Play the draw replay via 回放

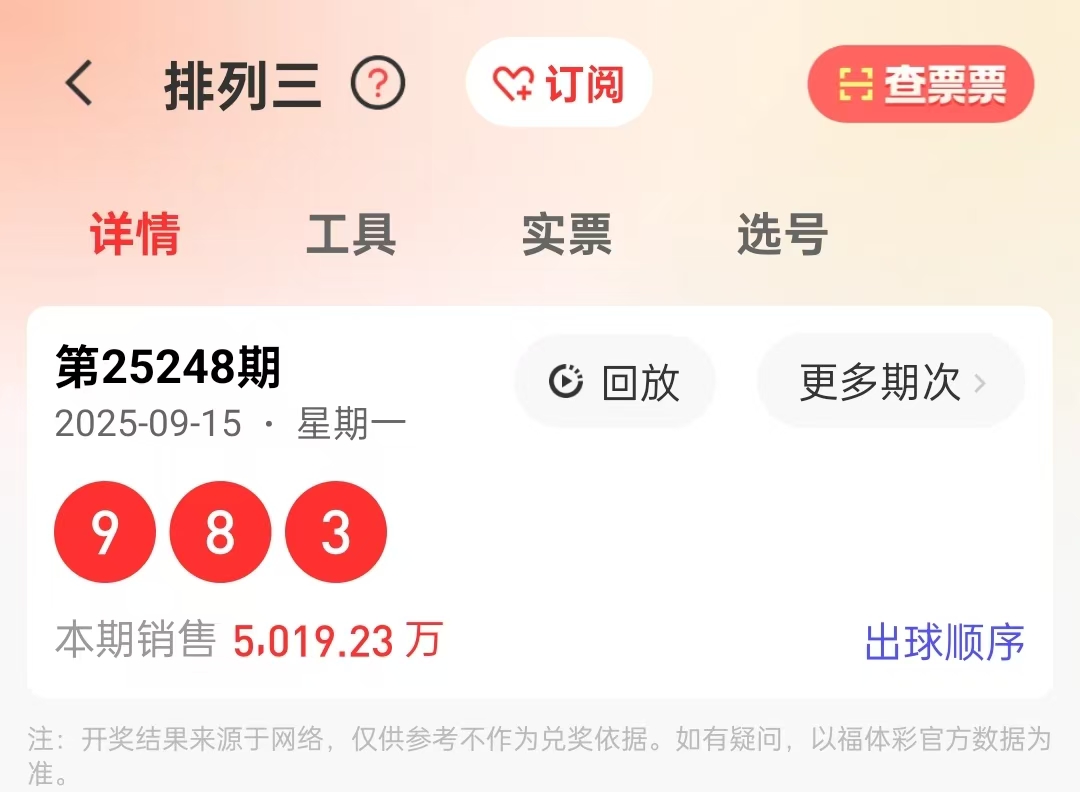click(615, 382)
